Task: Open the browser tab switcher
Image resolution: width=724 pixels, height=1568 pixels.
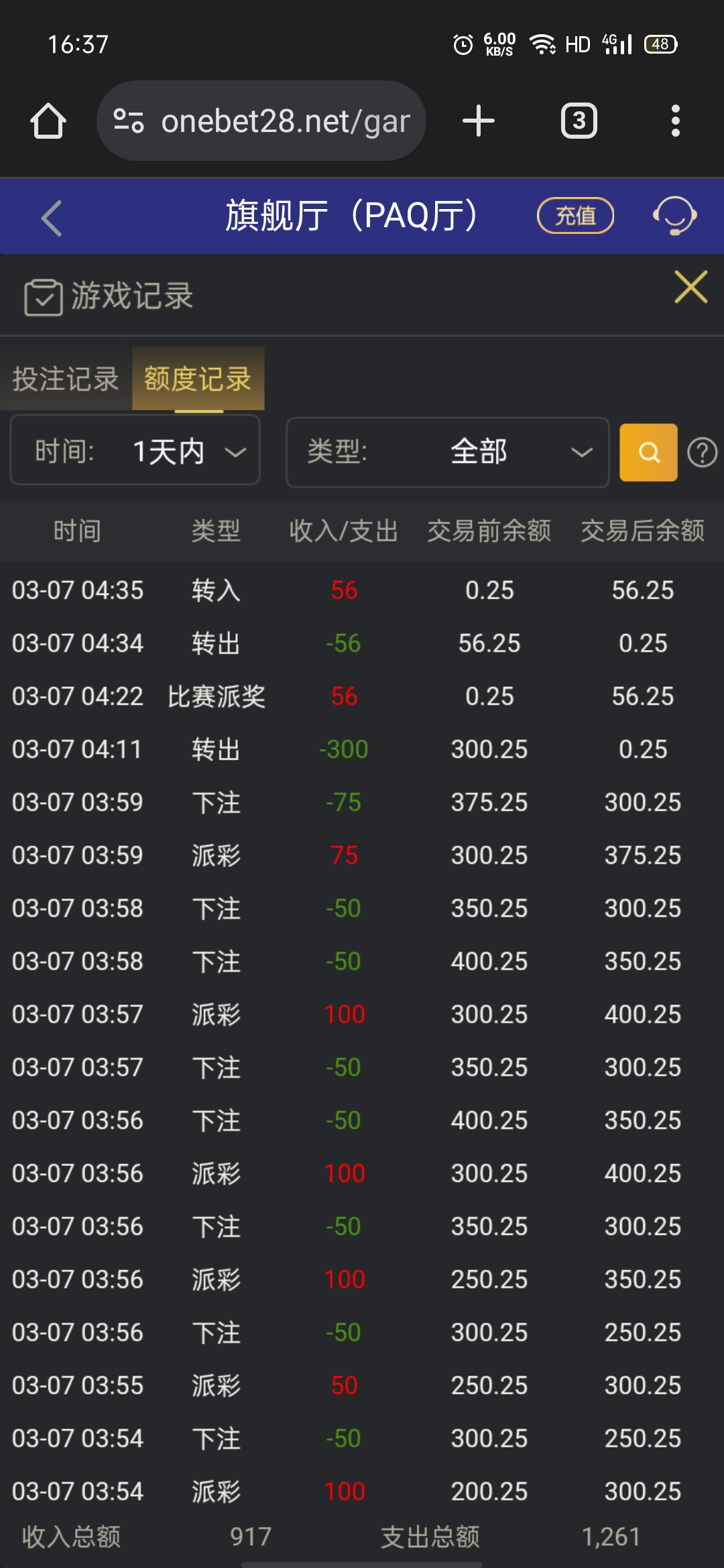Action: [x=579, y=121]
